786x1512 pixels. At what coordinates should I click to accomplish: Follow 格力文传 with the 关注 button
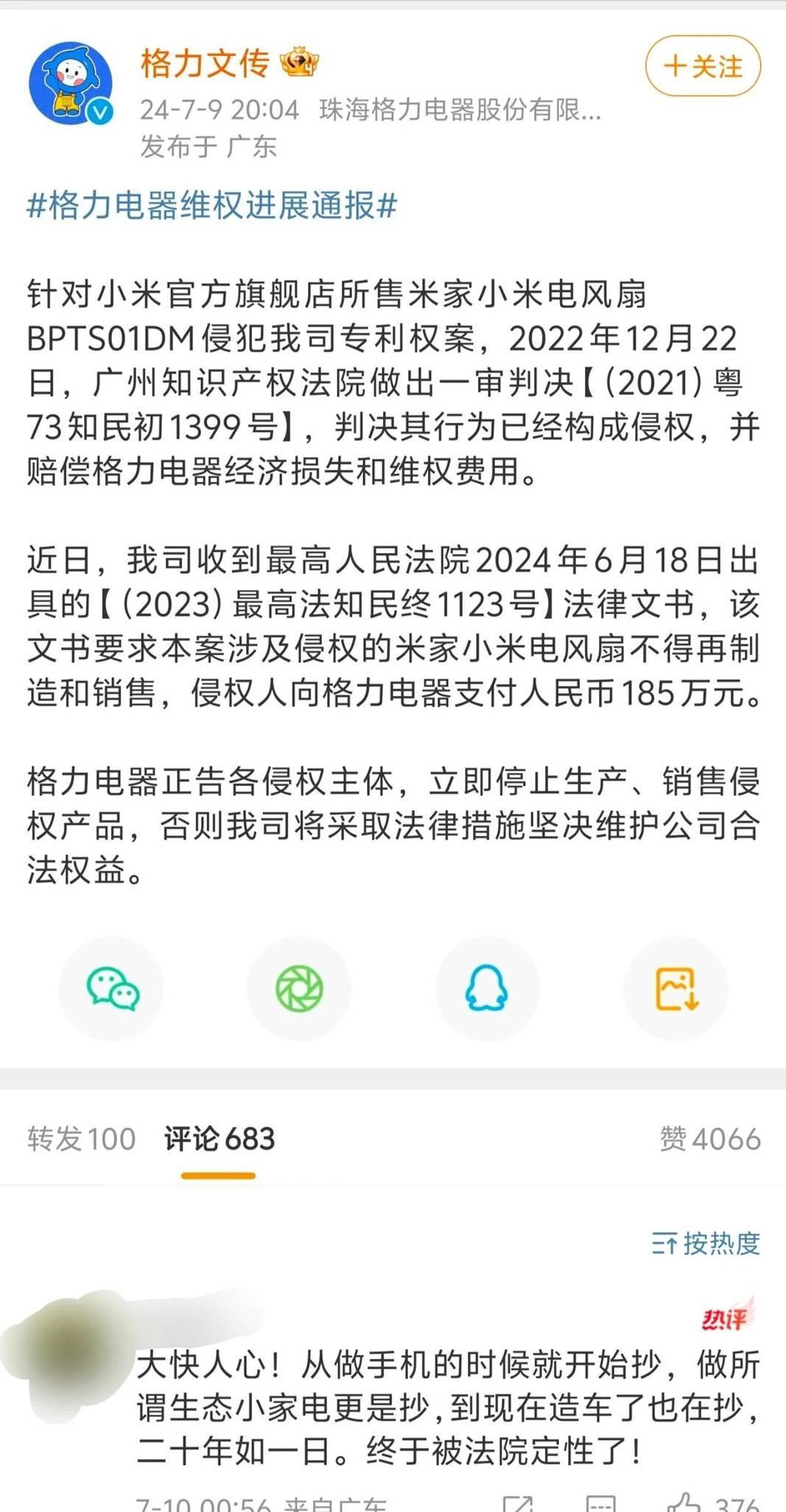(x=703, y=66)
